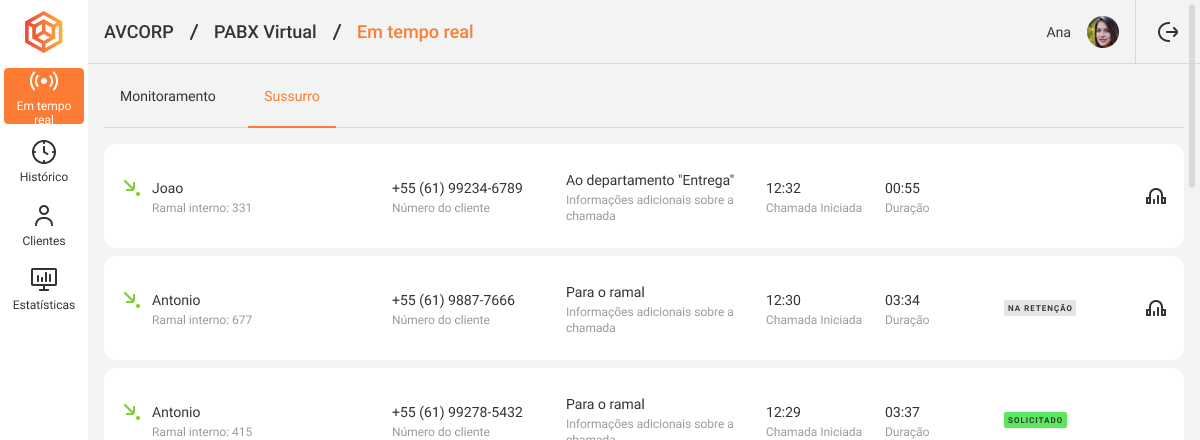The width and height of the screenshot is (1200, 440).
Task: Go to AVCORP breadcrumb
Action: pyautogui.click(x=139, y=32)
